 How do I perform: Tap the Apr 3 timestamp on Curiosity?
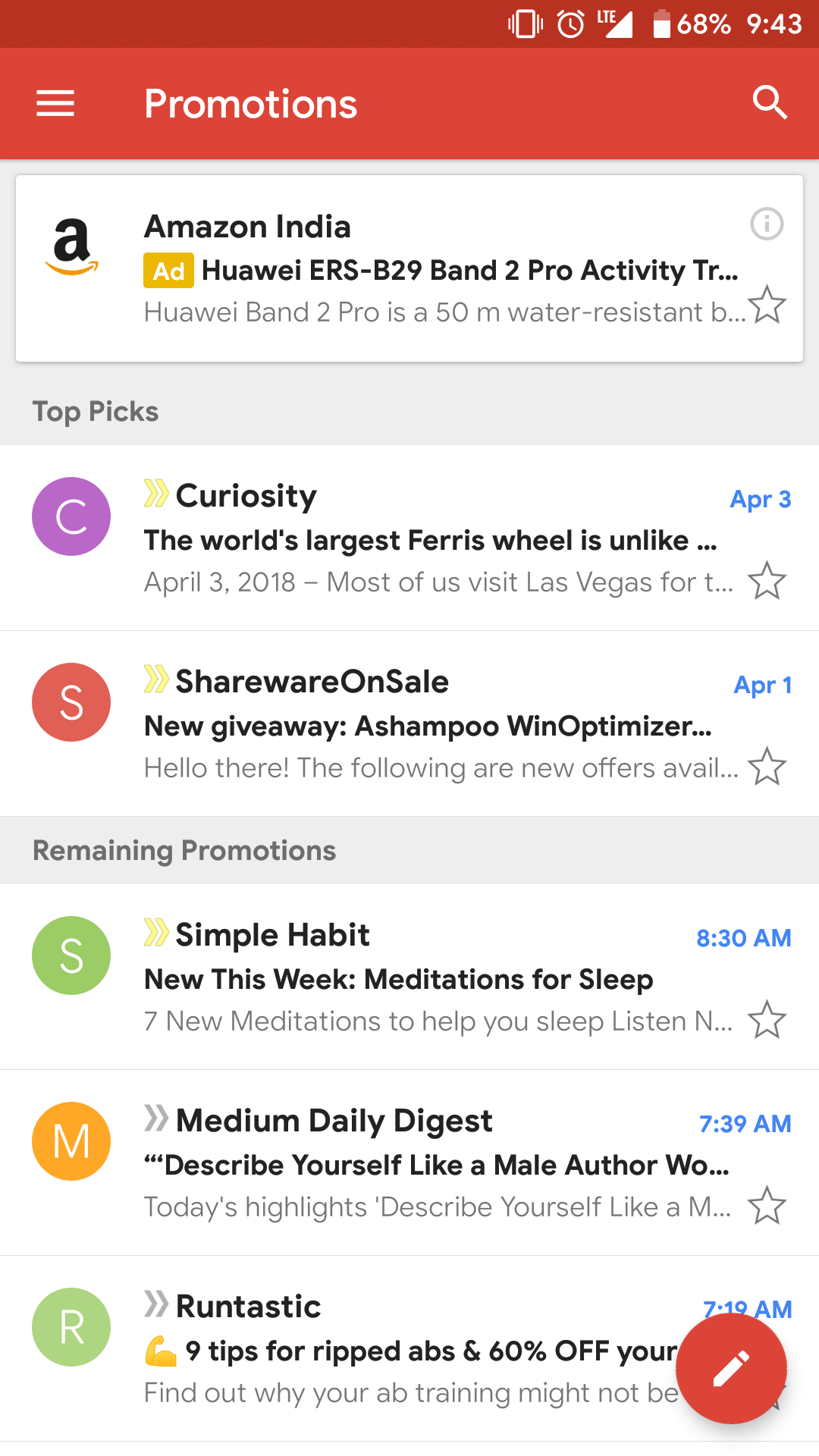pyautogui.click(x=760, y=499)
